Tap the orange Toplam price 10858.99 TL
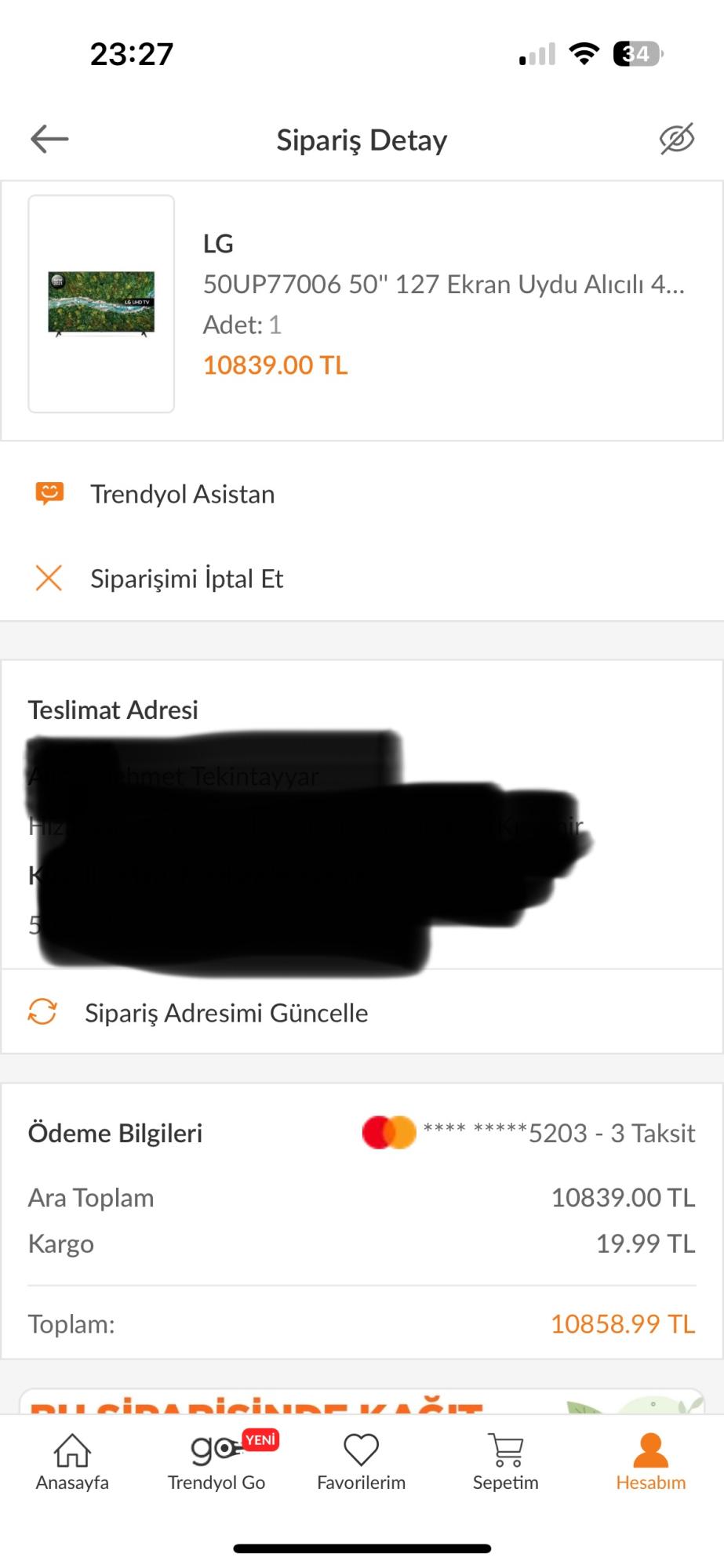Viewport: 724px width, 1568px height. pyautogui.click(x=622, y=1323)
